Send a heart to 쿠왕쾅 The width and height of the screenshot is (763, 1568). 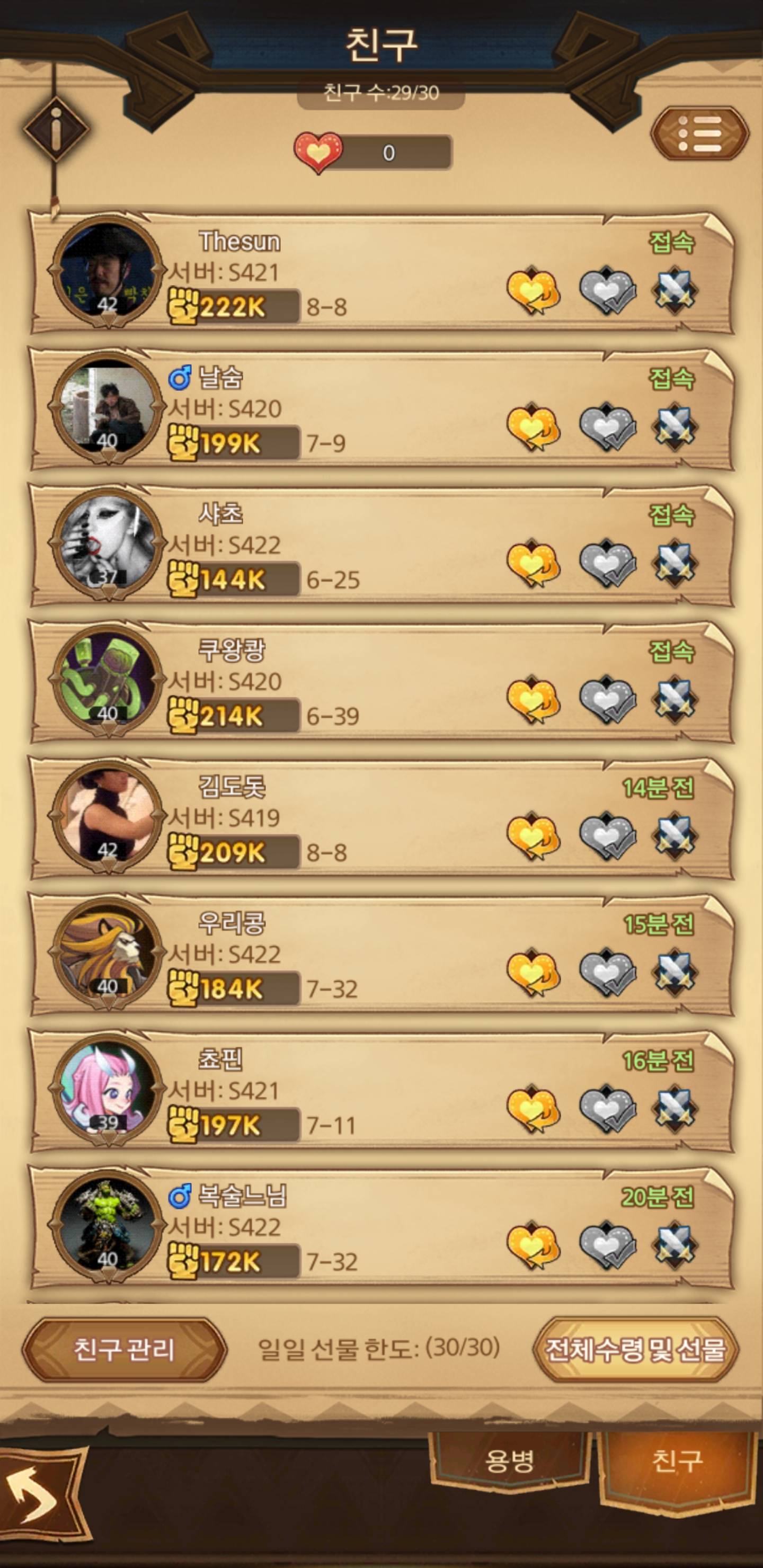pyautogui.click(x=532, y=700)
